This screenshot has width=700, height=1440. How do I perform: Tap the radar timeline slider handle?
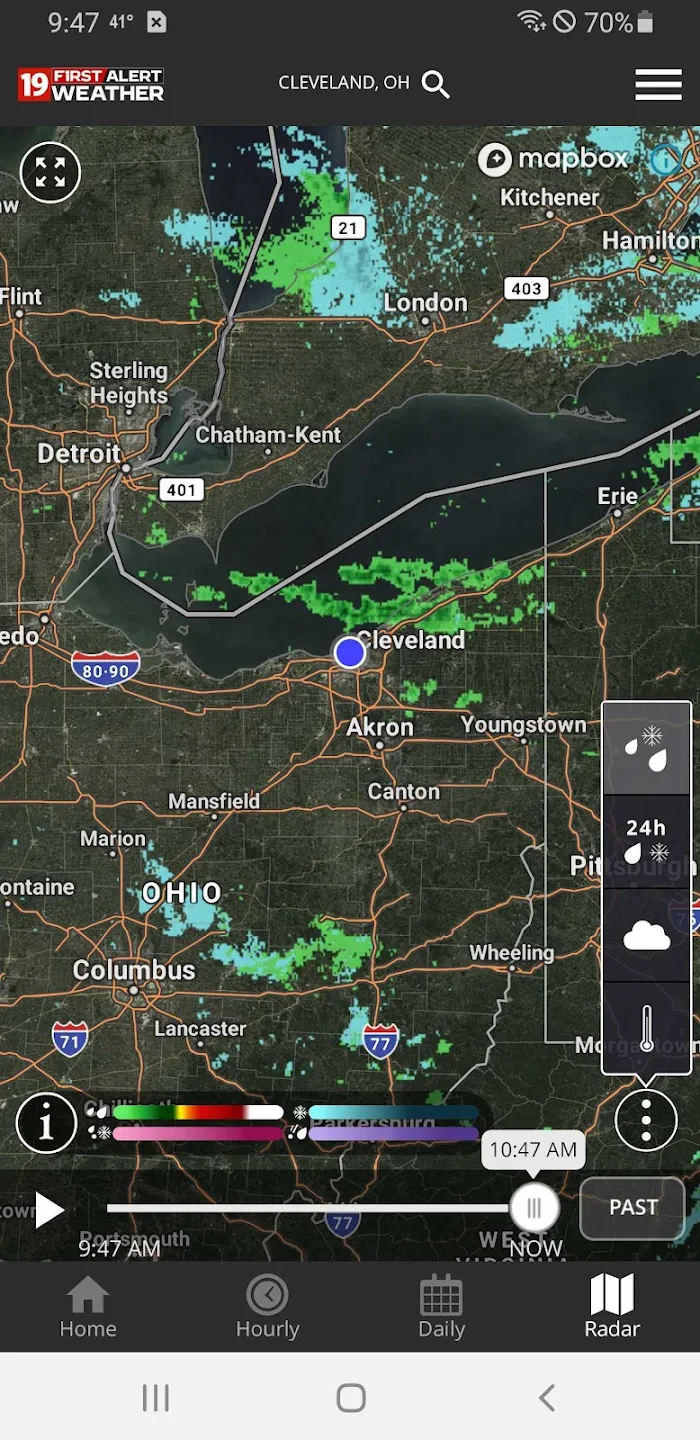pyautogui.click(x=534, y=1208)
